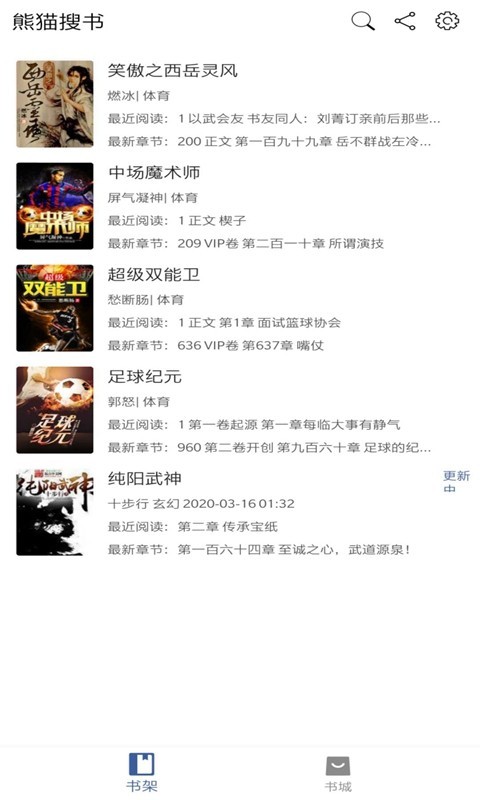Screen dimensions: 480x800
Task: Switch to the 书城 tab
Action: (x=338, y=773)
